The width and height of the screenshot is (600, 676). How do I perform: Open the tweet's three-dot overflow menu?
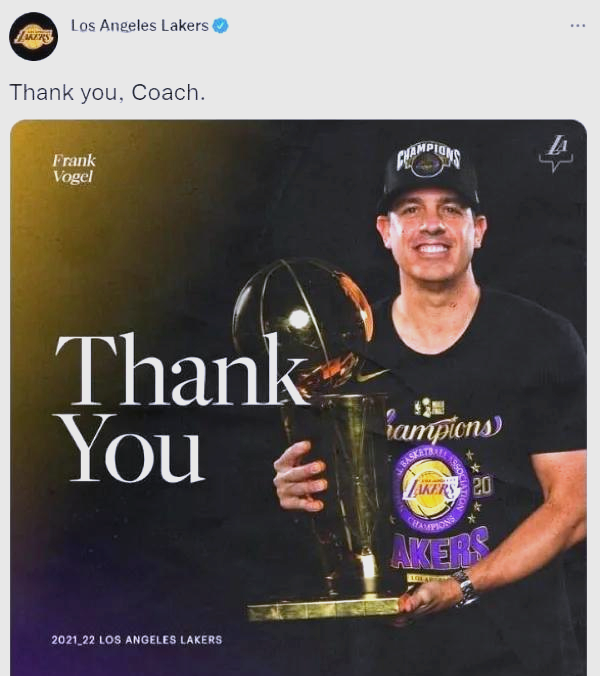point(577,26)
